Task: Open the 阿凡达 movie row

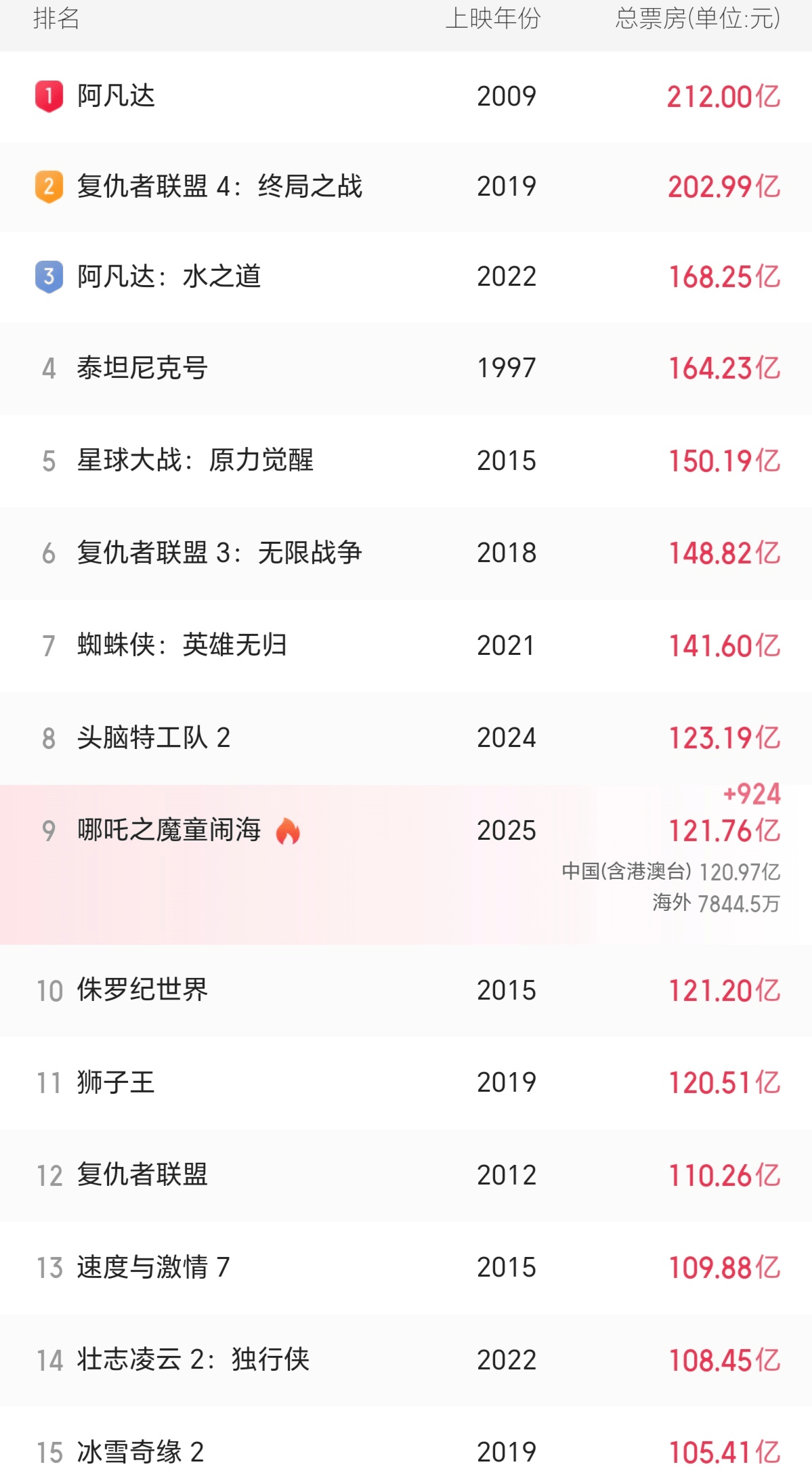Action: (x=116, y=96)
